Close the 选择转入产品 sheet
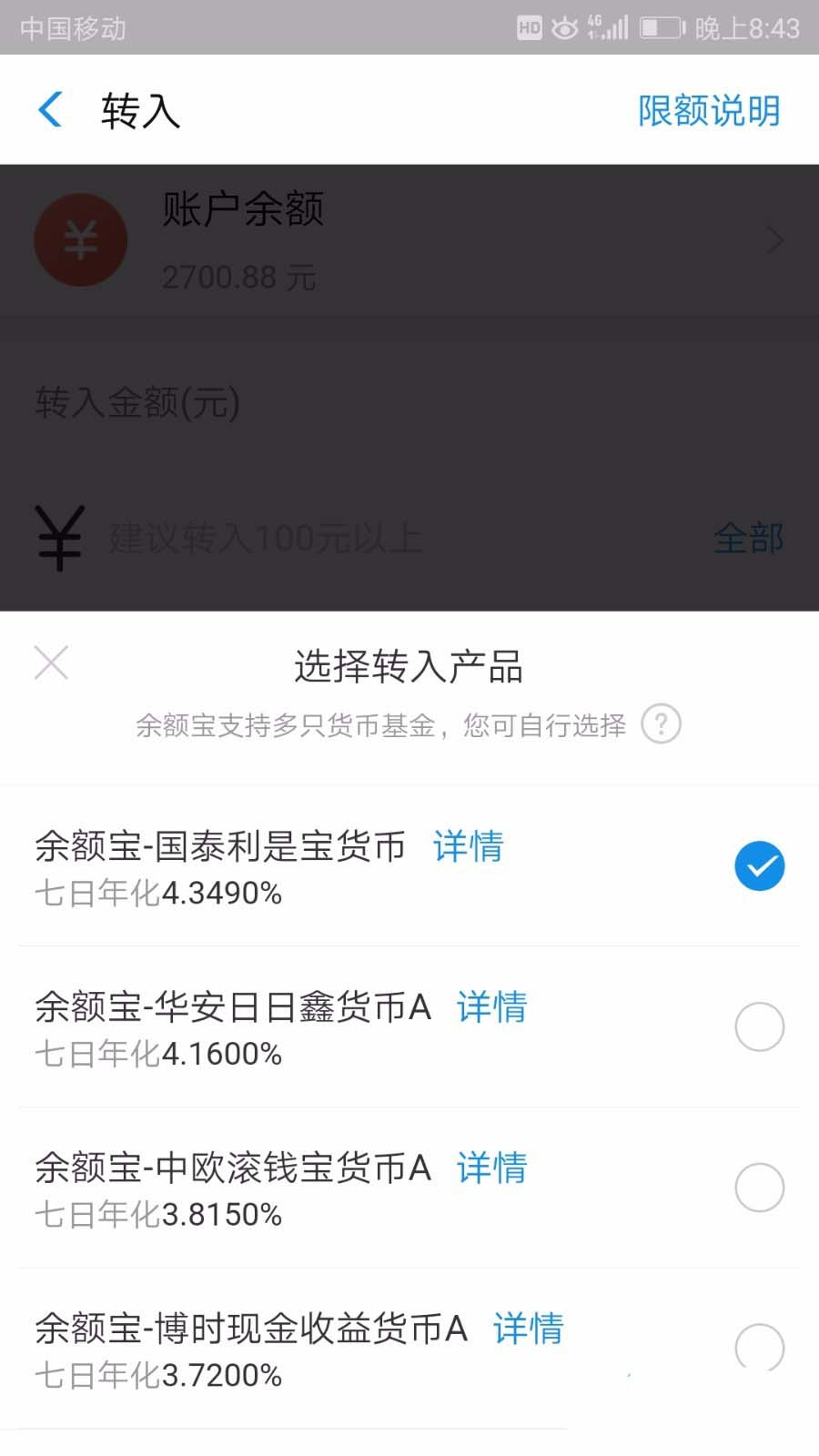This screenshot has width=819, height=1456. tap(51, 663)
